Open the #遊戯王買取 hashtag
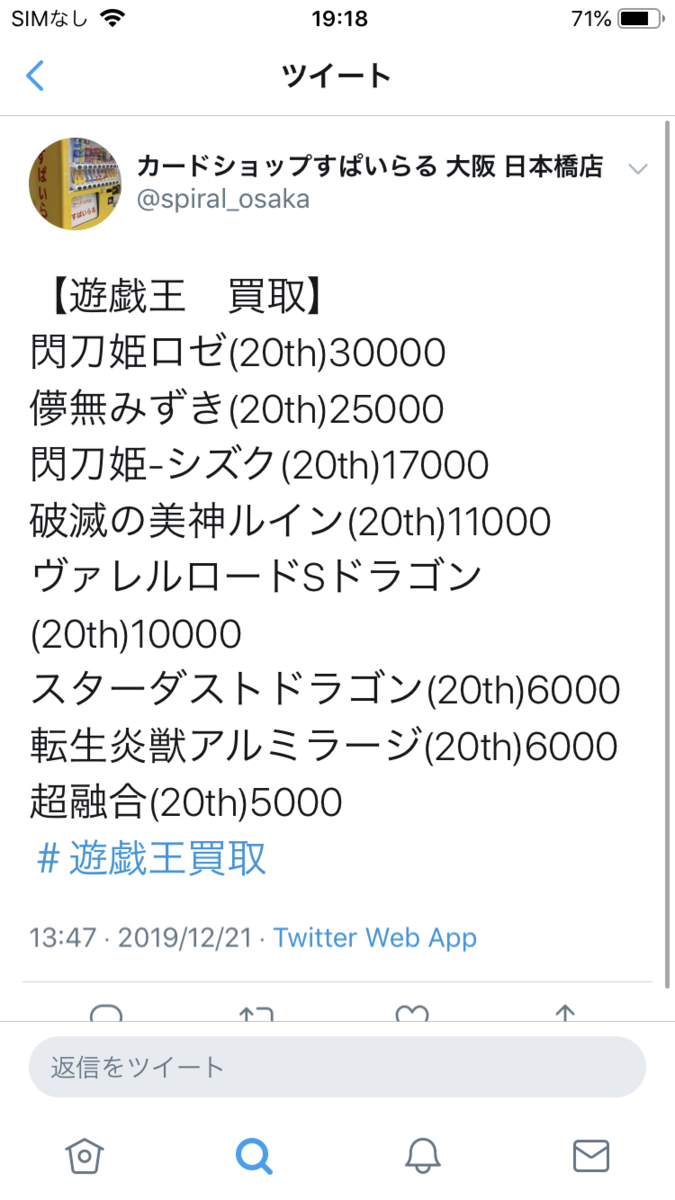The height and width of the screenshot is (1200, 675). [152, 859]
